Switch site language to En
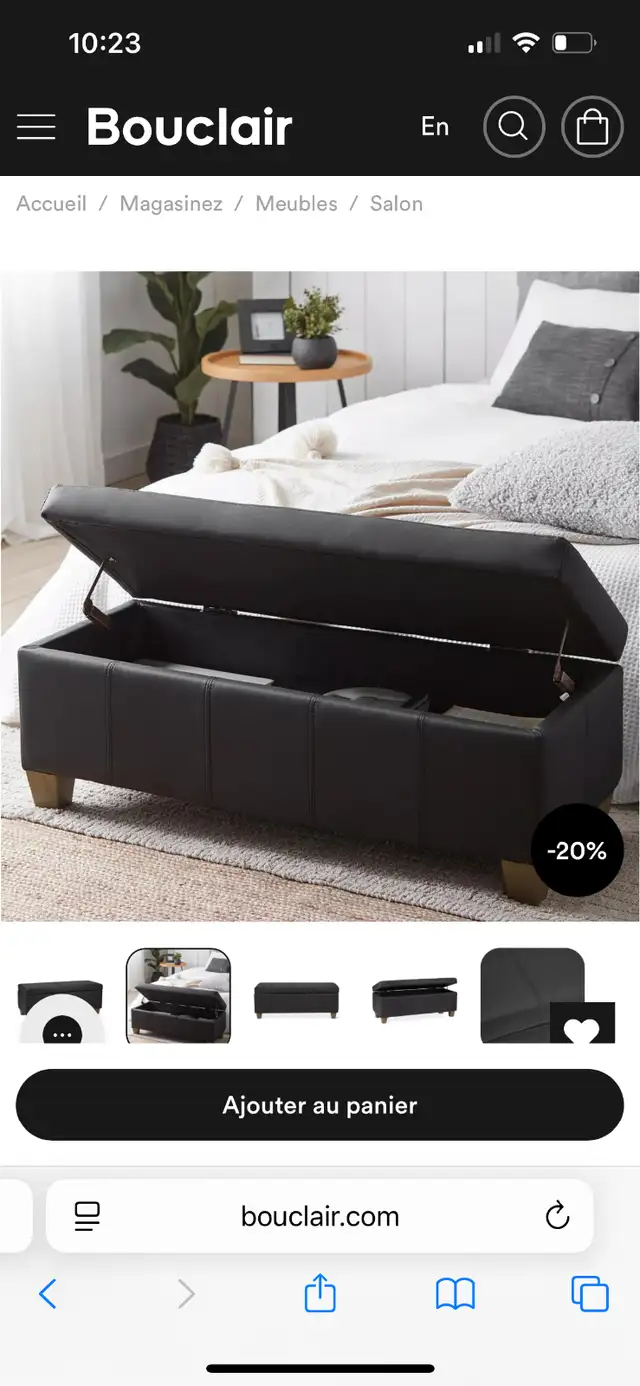This screenshot has height=1386, width=640. [x=435, y=127]
